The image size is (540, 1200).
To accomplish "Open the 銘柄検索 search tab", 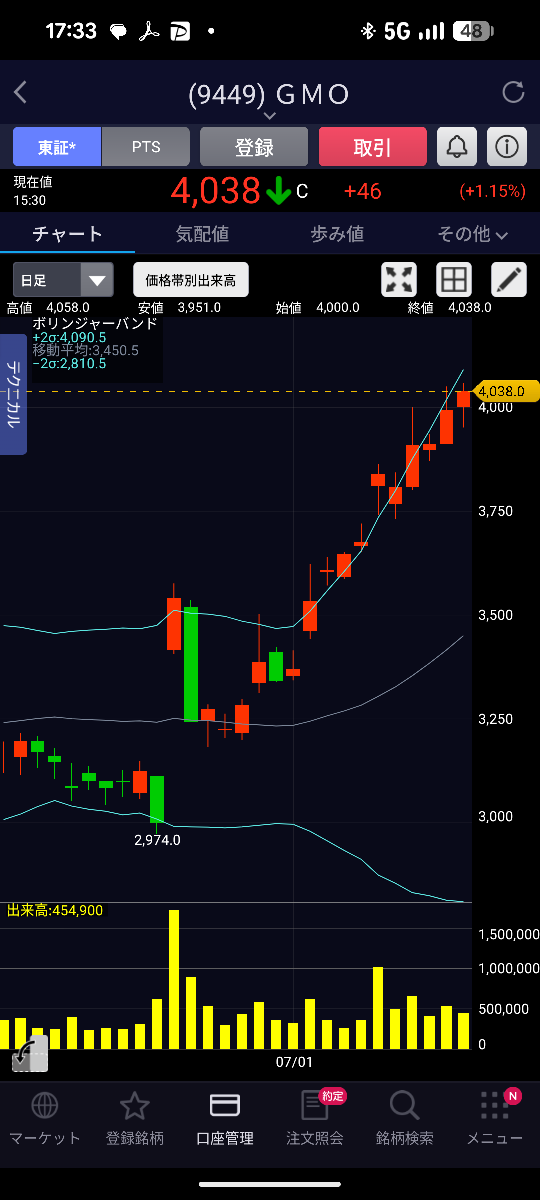I will click(x=405, y=1118).
